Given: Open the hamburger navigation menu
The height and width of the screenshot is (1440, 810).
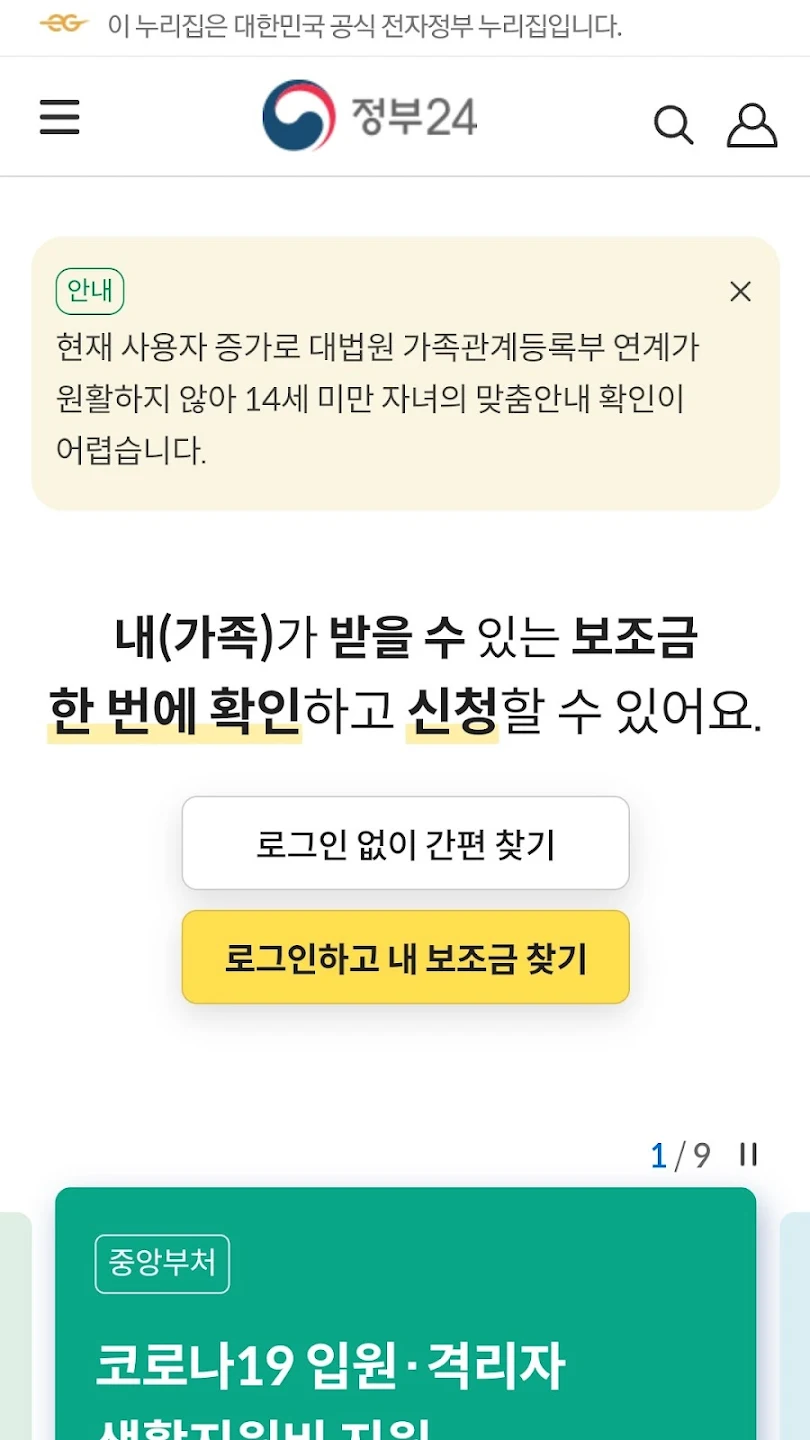Looking at the screenshot, I should (x=58, y=117).
